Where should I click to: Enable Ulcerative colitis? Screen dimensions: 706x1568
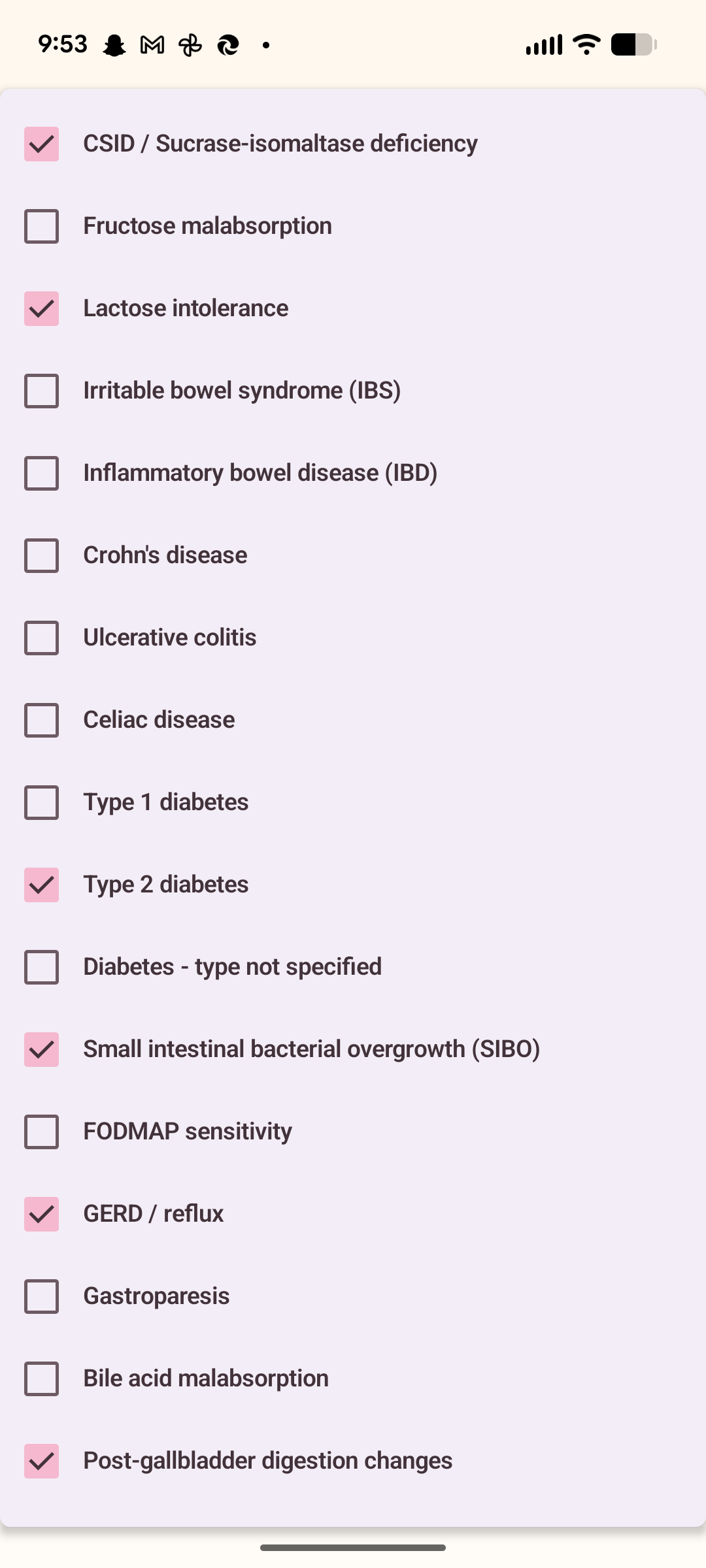click(41, 639)
